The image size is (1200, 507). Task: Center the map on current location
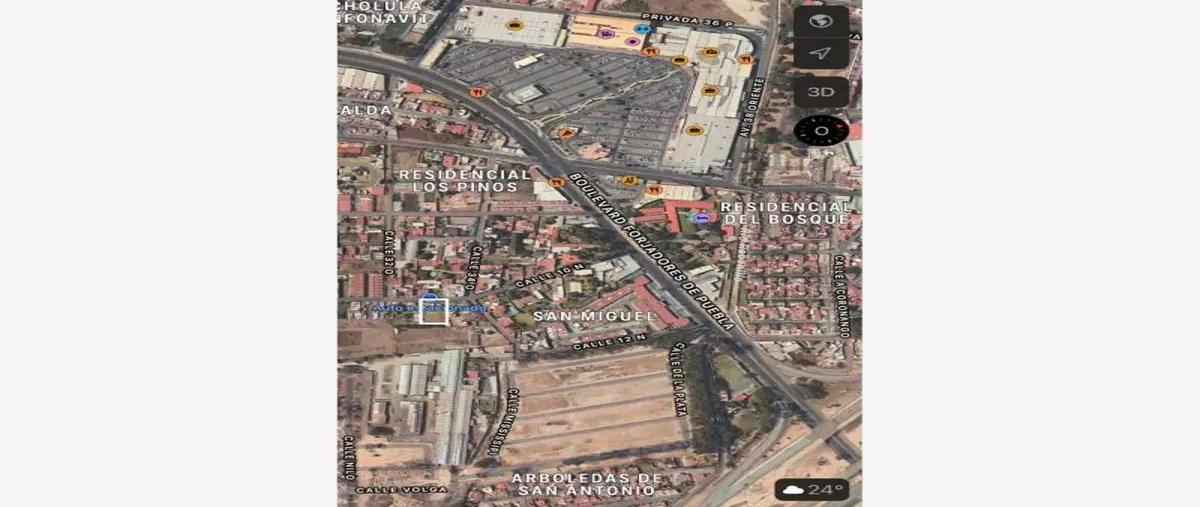tap(821, 53)
